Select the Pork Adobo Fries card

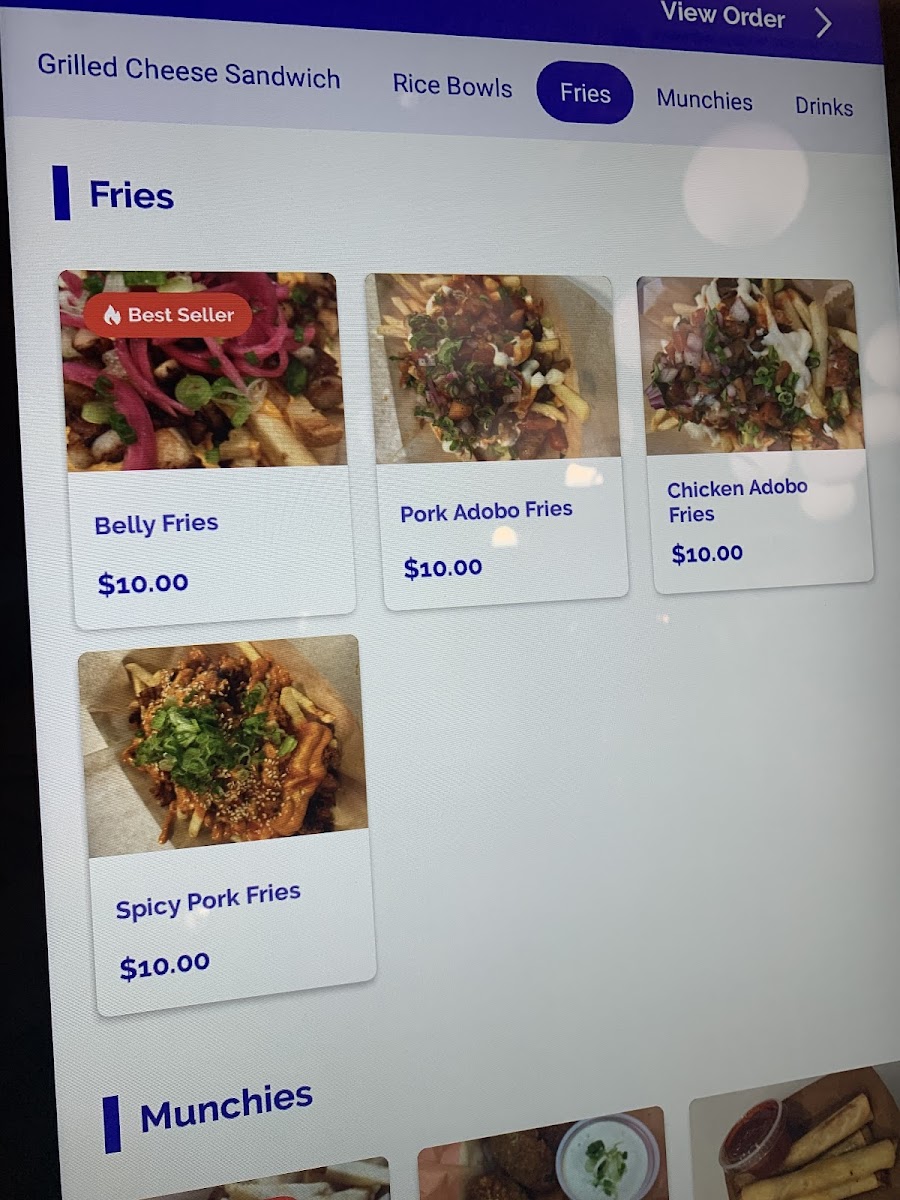497,440
